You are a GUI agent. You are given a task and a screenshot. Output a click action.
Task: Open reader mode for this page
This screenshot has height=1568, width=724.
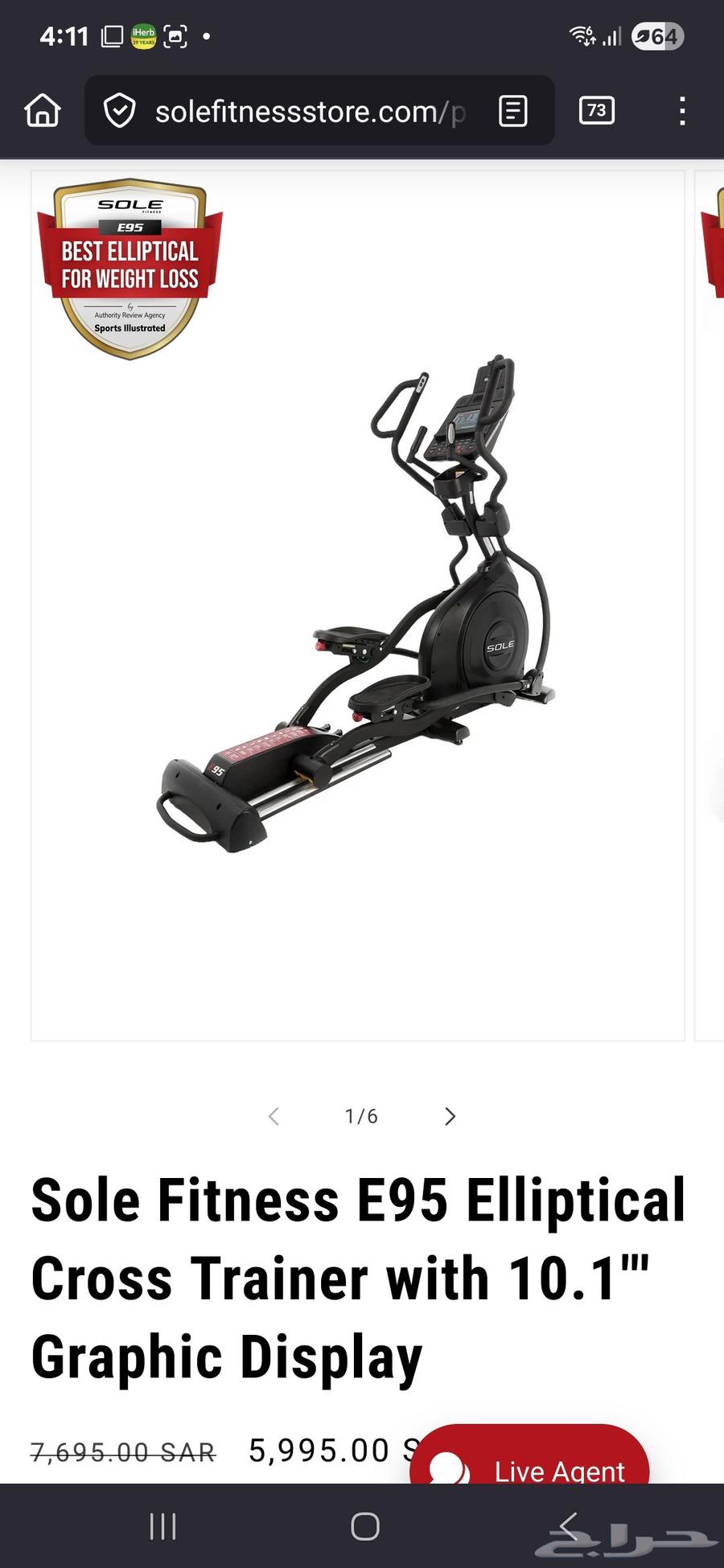click(x=512, y=111)
